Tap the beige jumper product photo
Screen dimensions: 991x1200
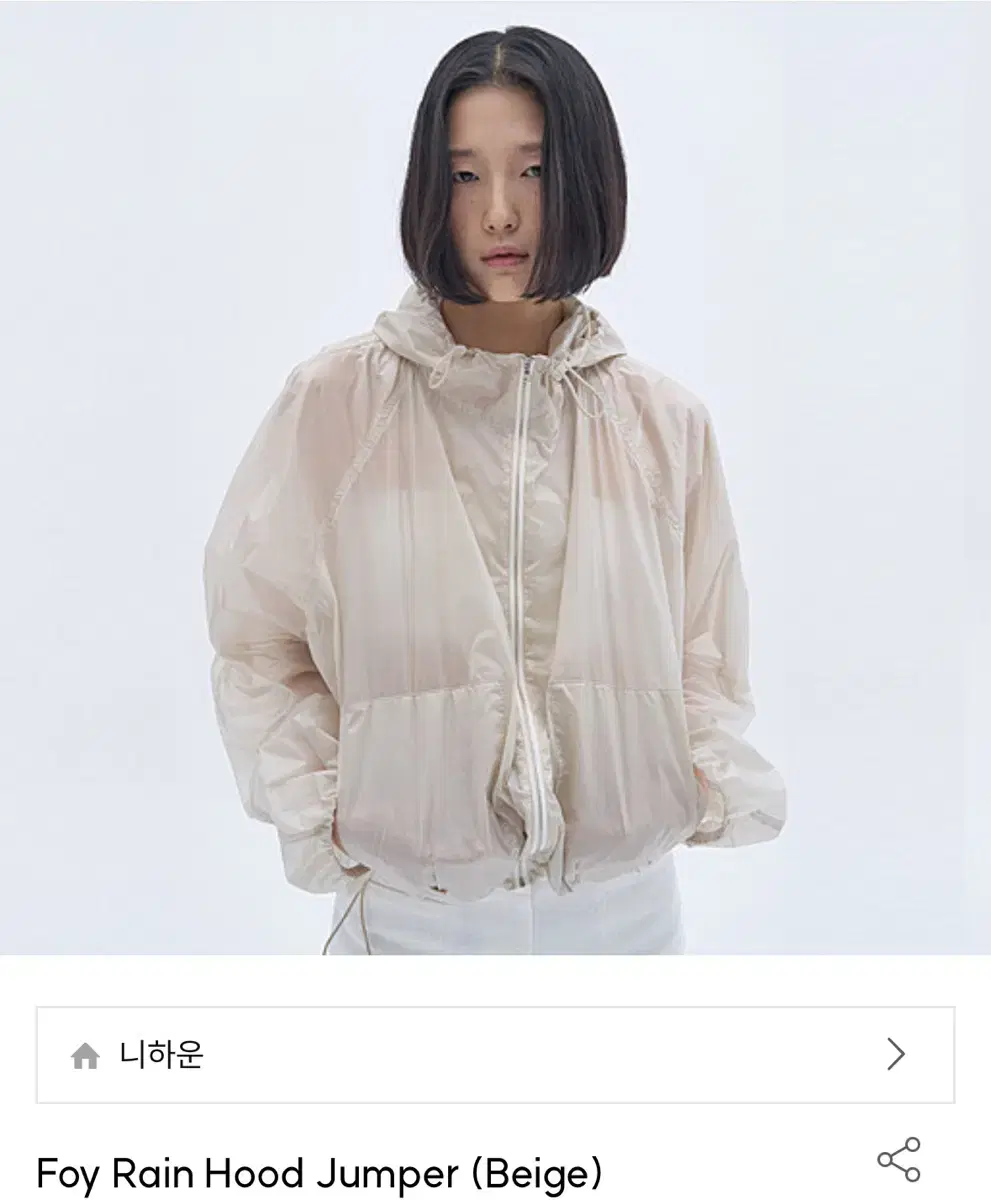(495, 600)
